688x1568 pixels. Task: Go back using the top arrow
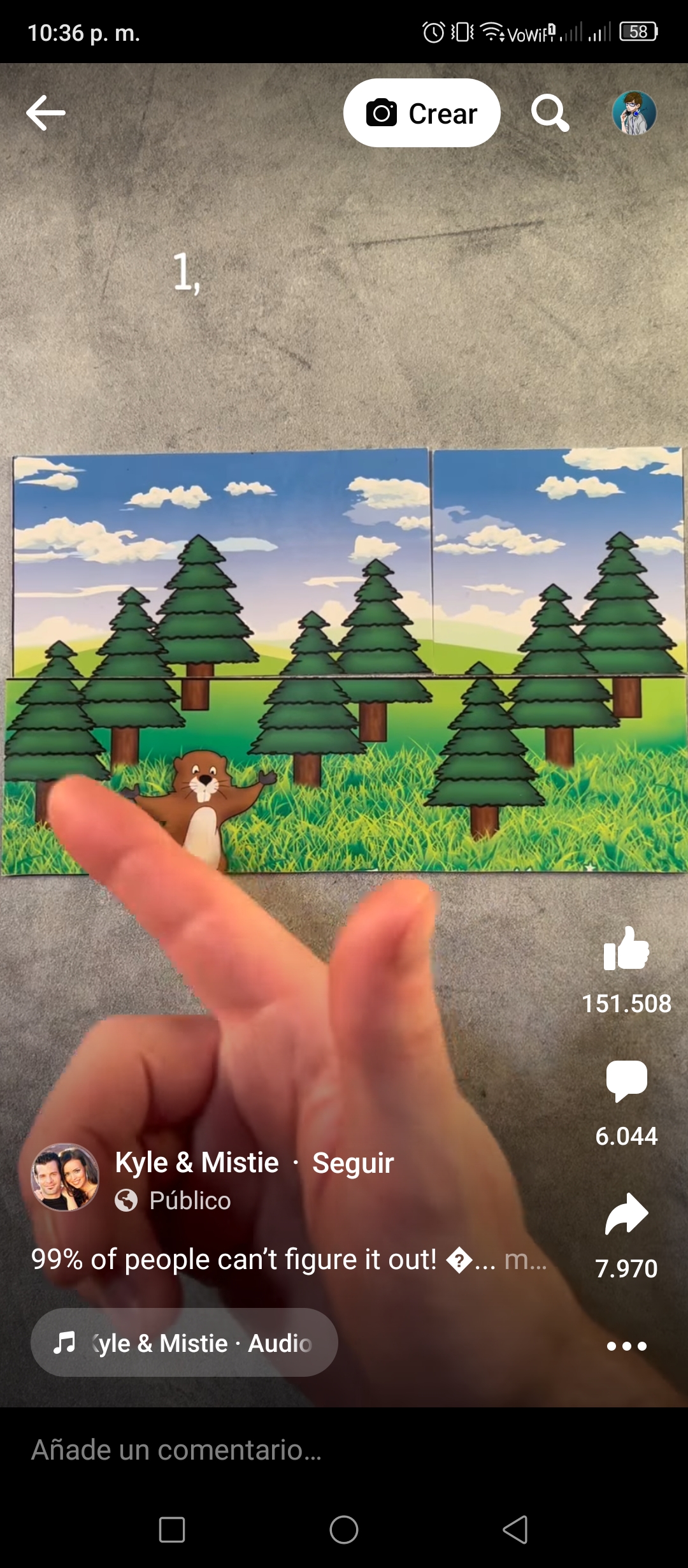tap(46, 113)
